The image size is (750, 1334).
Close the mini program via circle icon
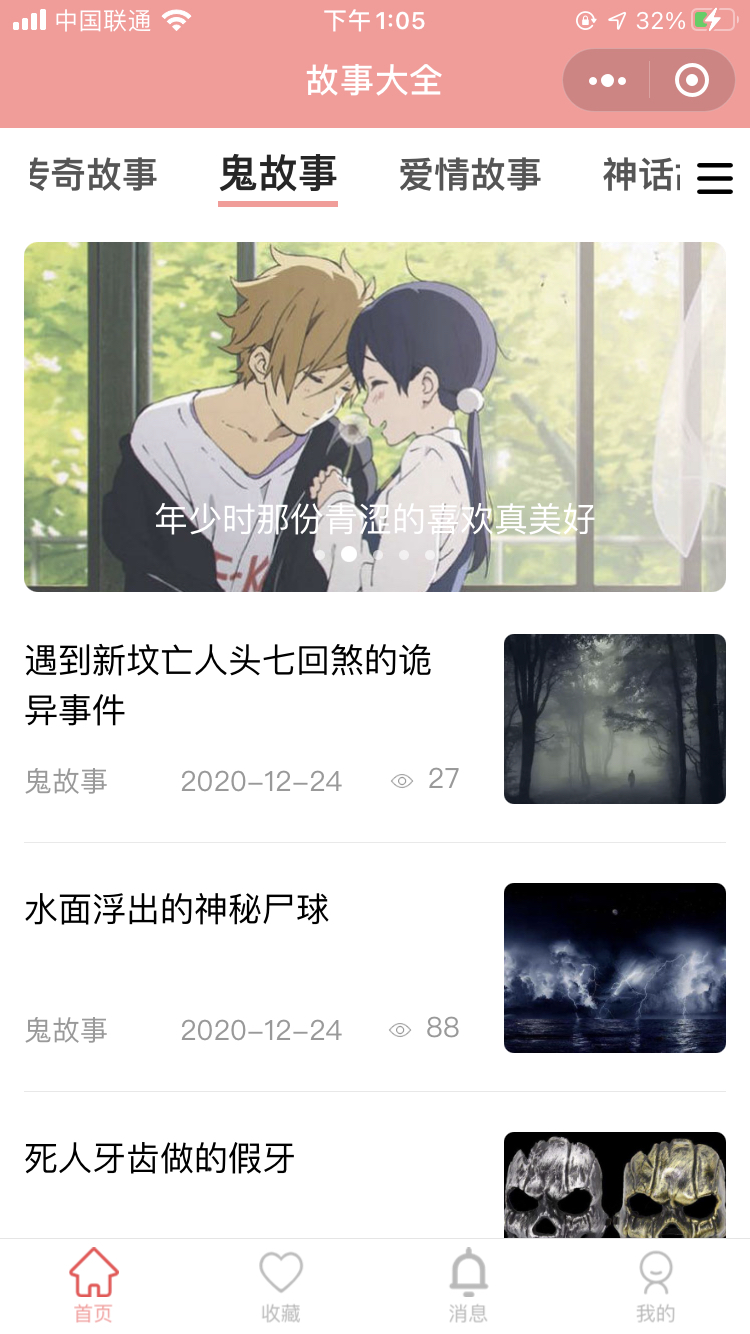pyautogui.click(x=692, y=80)
